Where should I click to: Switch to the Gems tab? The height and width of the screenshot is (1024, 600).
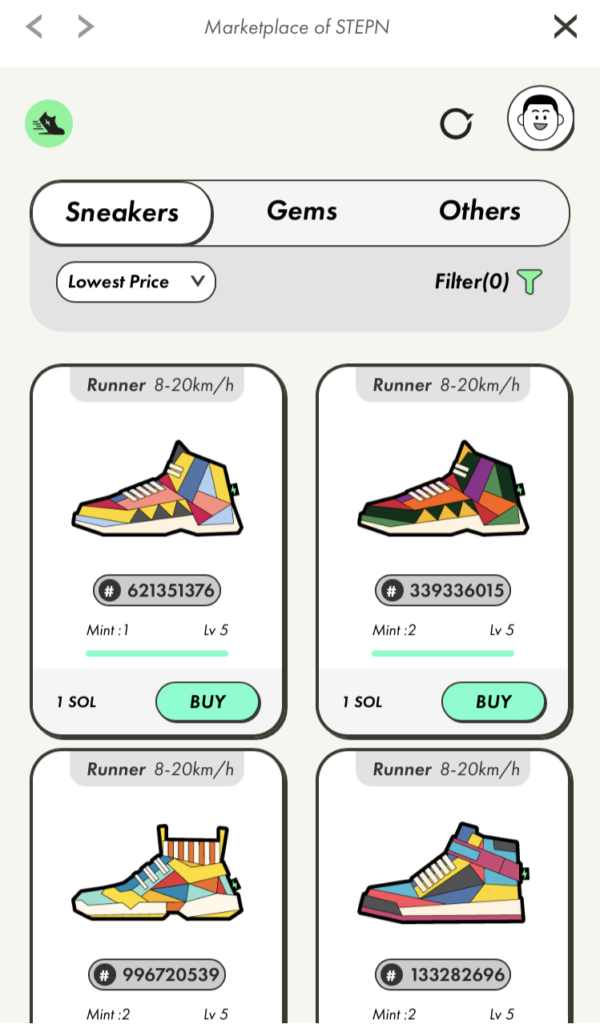click(302, 211)
